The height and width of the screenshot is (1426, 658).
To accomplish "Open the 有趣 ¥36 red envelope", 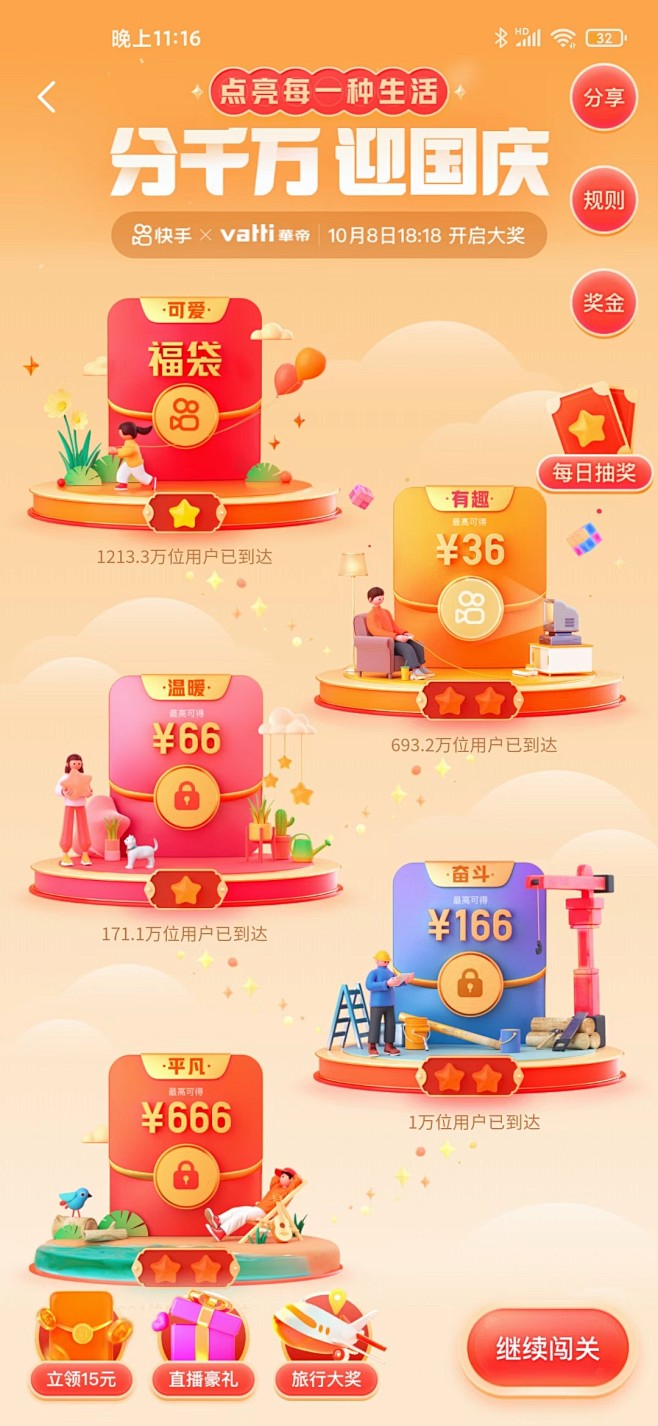I will 470,576.
